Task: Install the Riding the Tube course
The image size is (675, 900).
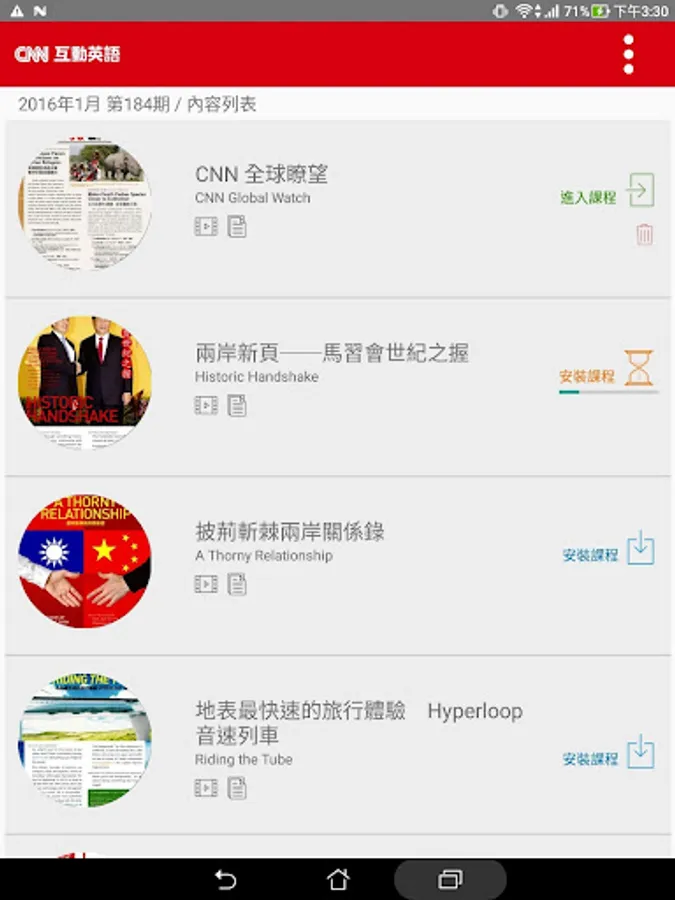Action: click(639, 753)
